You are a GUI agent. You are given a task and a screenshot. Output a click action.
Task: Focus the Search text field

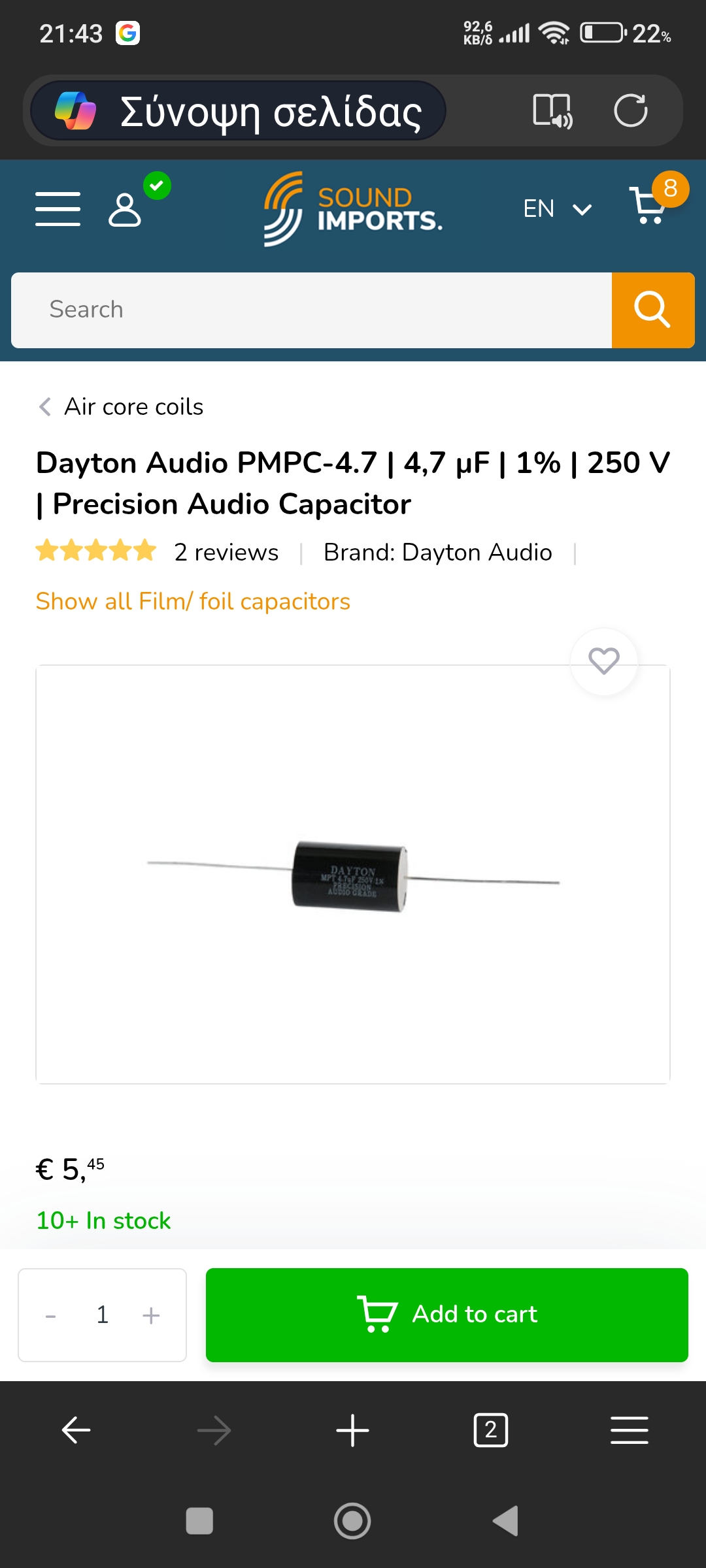311,310
